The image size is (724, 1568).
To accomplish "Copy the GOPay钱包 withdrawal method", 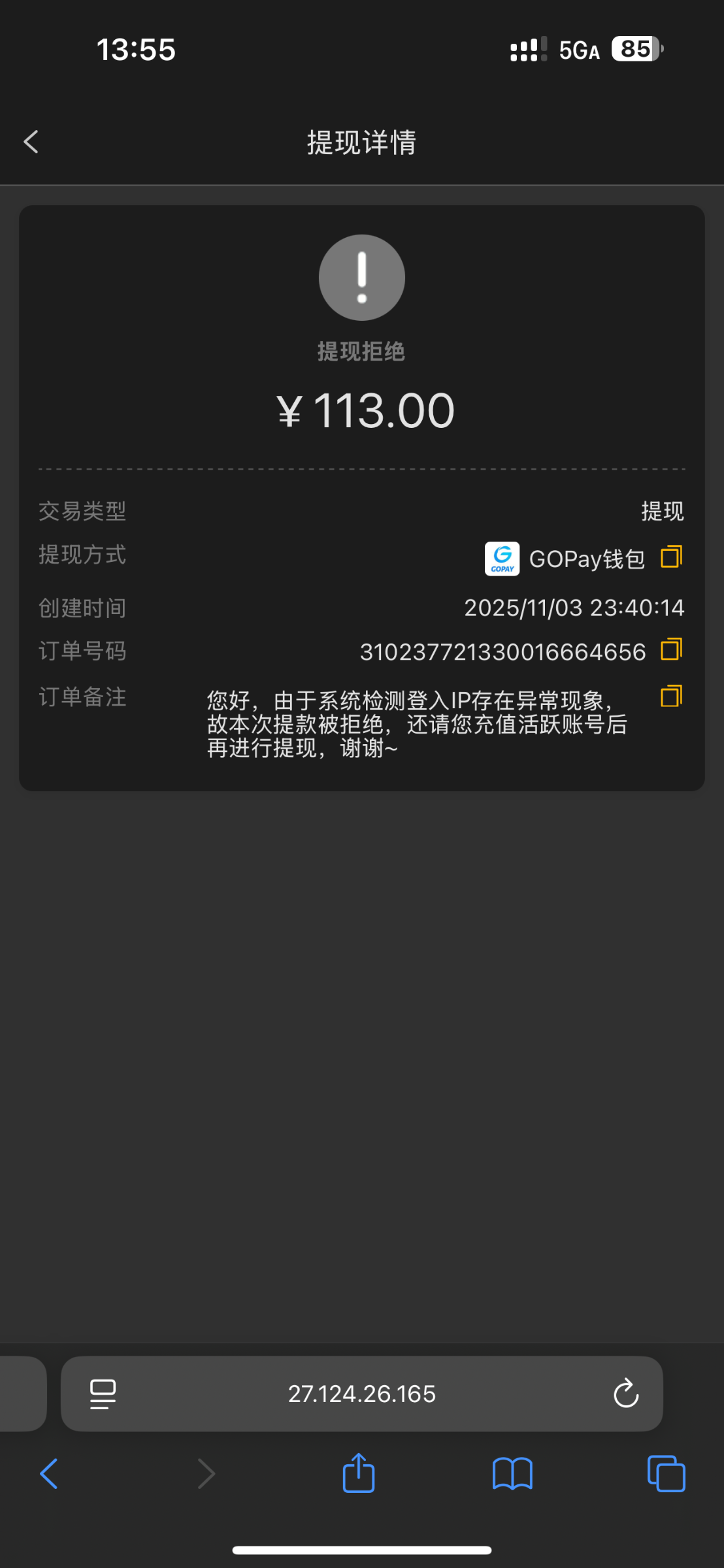I will (x=671, y=557).
